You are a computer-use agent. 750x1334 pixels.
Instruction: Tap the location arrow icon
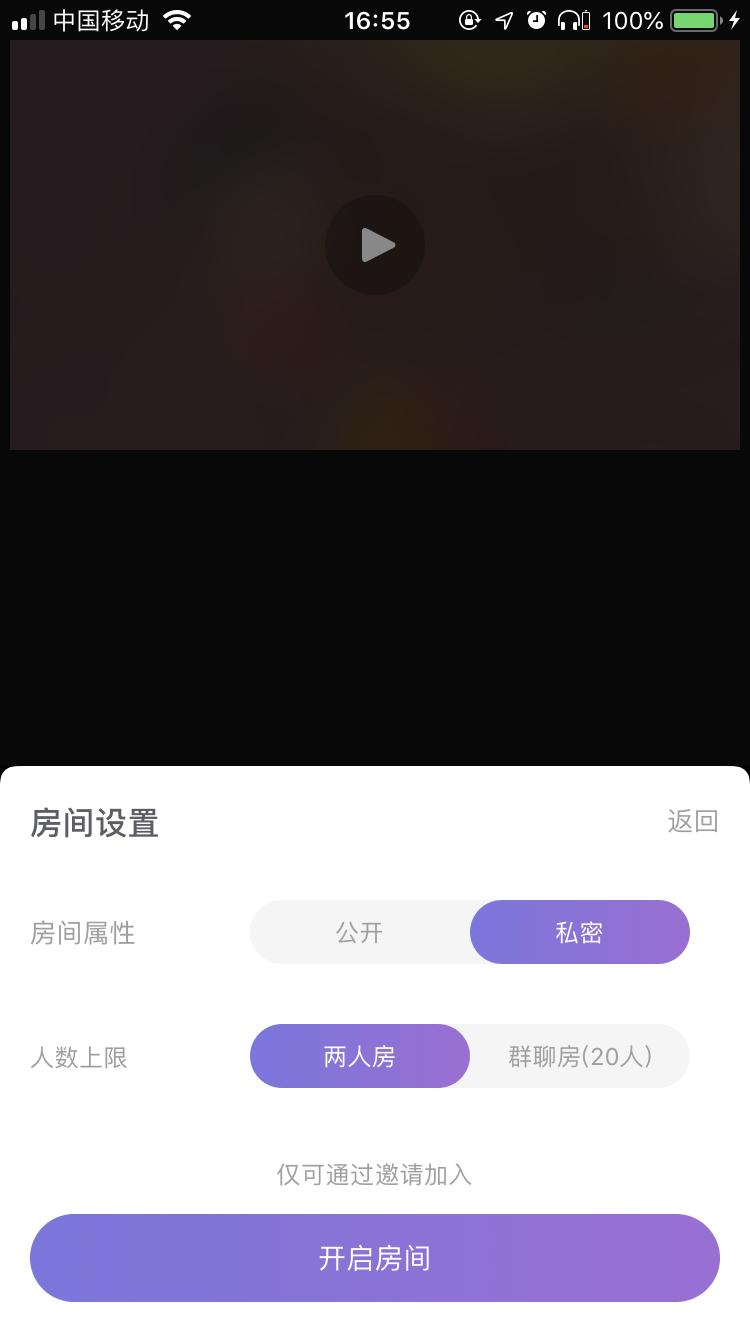[x=505, y=19]
